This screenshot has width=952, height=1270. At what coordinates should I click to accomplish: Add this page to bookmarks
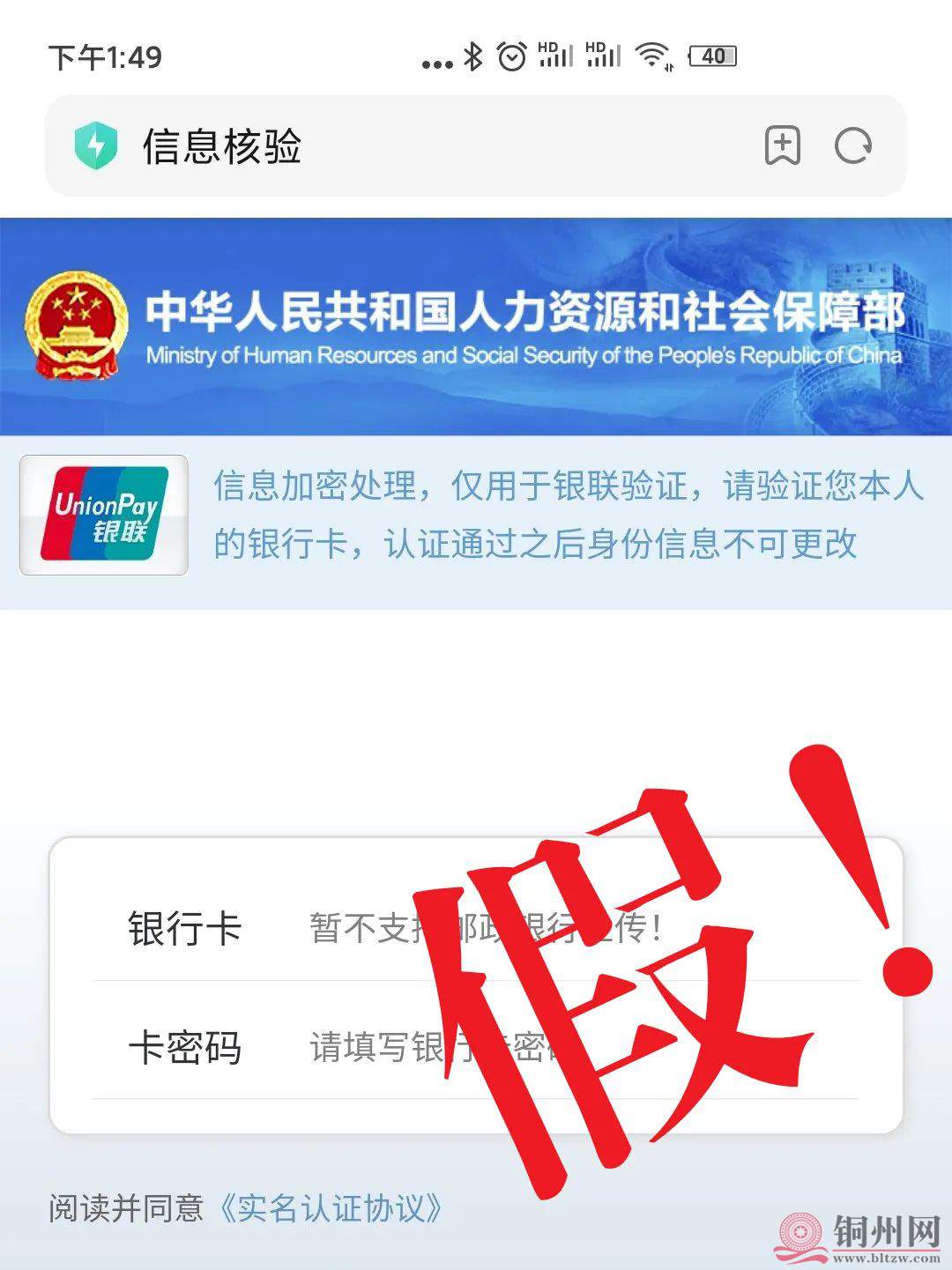(782, 145)
